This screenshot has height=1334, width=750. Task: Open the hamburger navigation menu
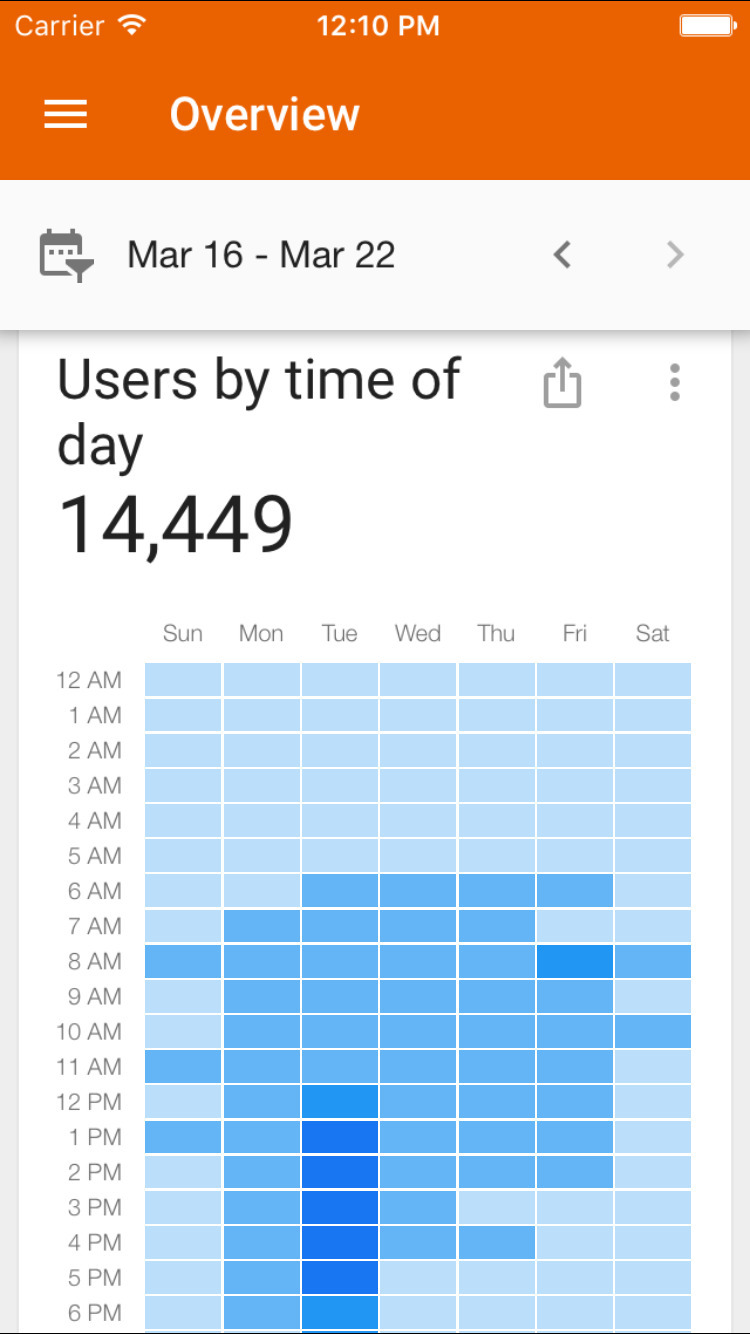click(66, 114)
